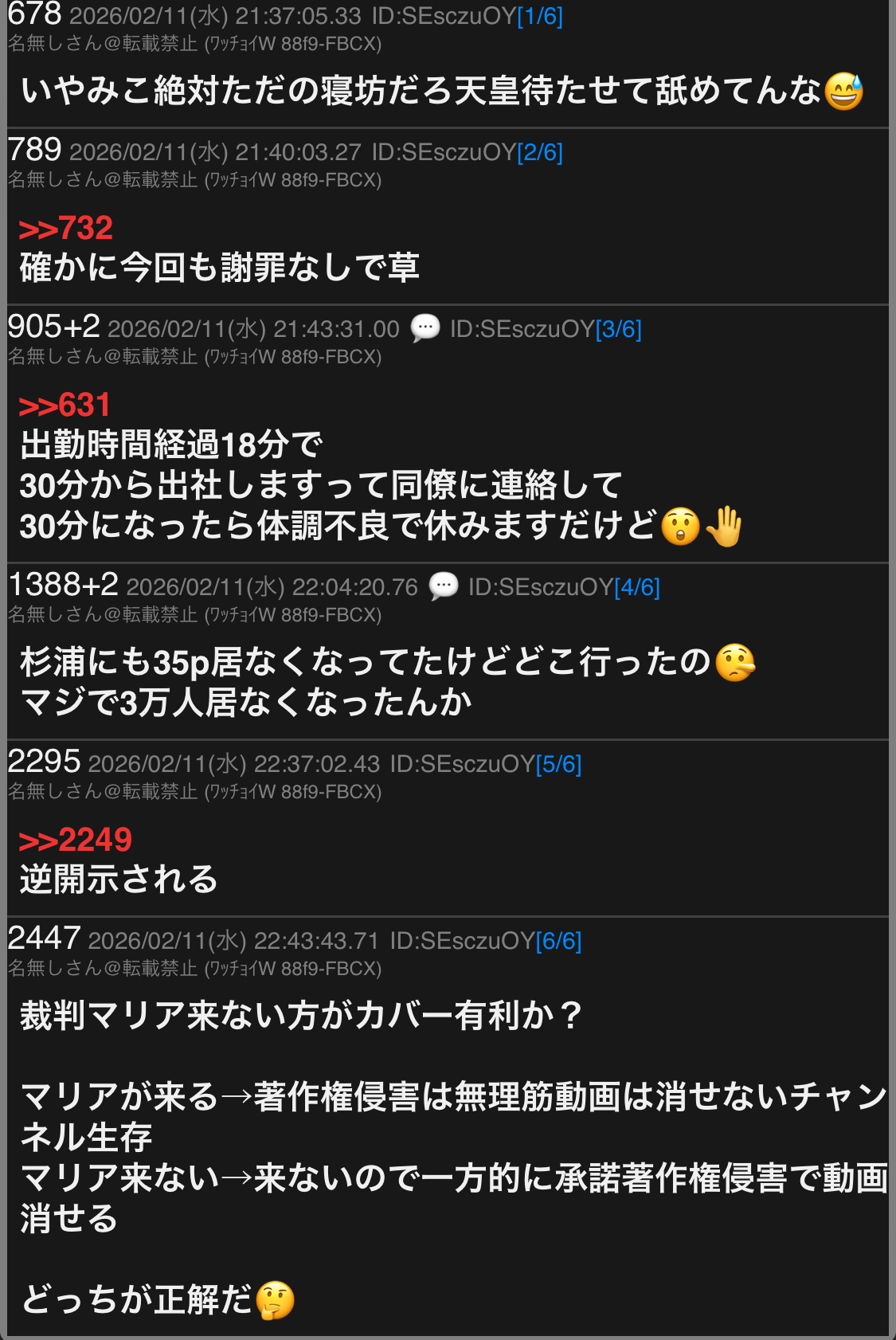
Task: Show replies via speech bubble on post 905
Action: (425, 328)
